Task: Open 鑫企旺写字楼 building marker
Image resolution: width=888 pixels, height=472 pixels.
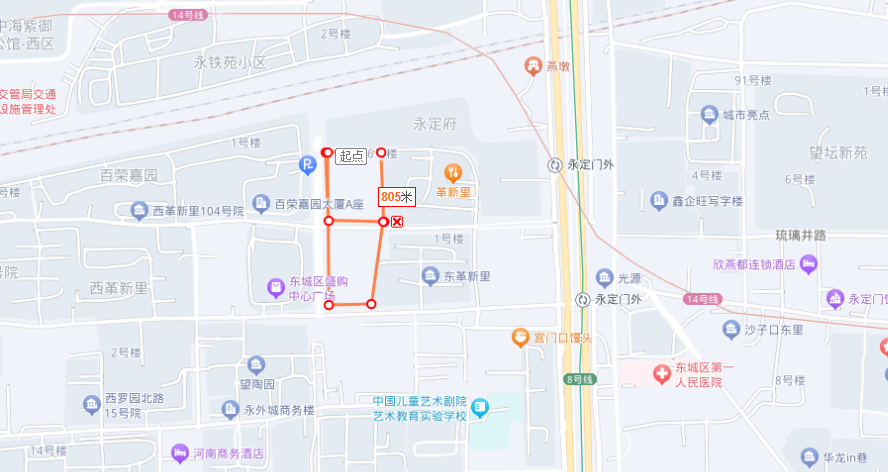Action: pyautogui.click(x=657, y=200)
